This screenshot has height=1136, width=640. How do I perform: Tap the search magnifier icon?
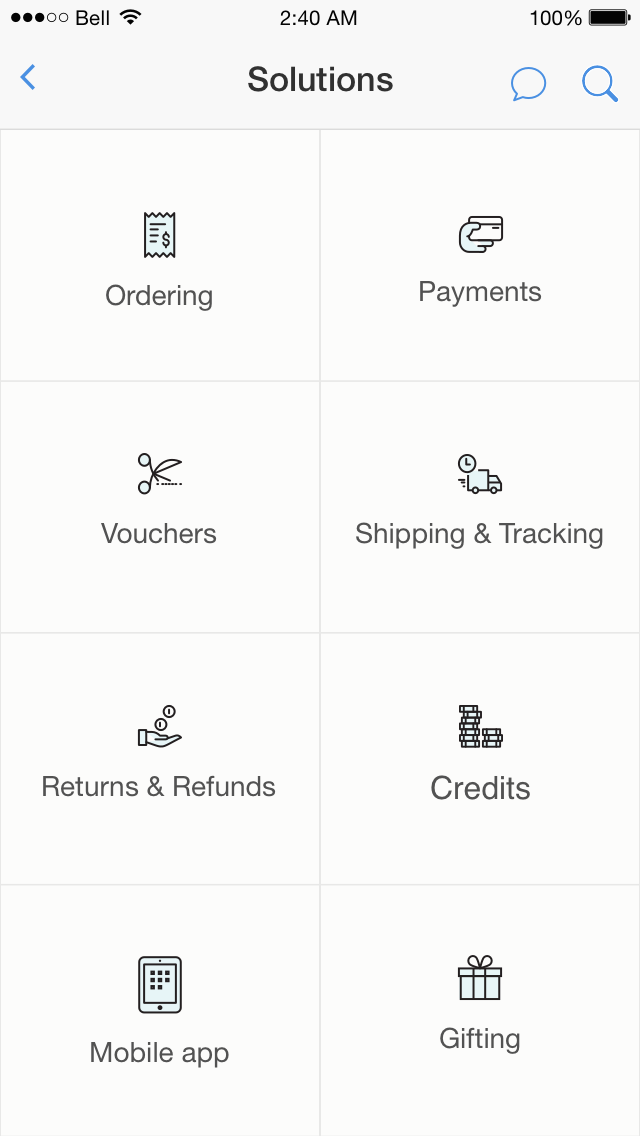(599, 84)
